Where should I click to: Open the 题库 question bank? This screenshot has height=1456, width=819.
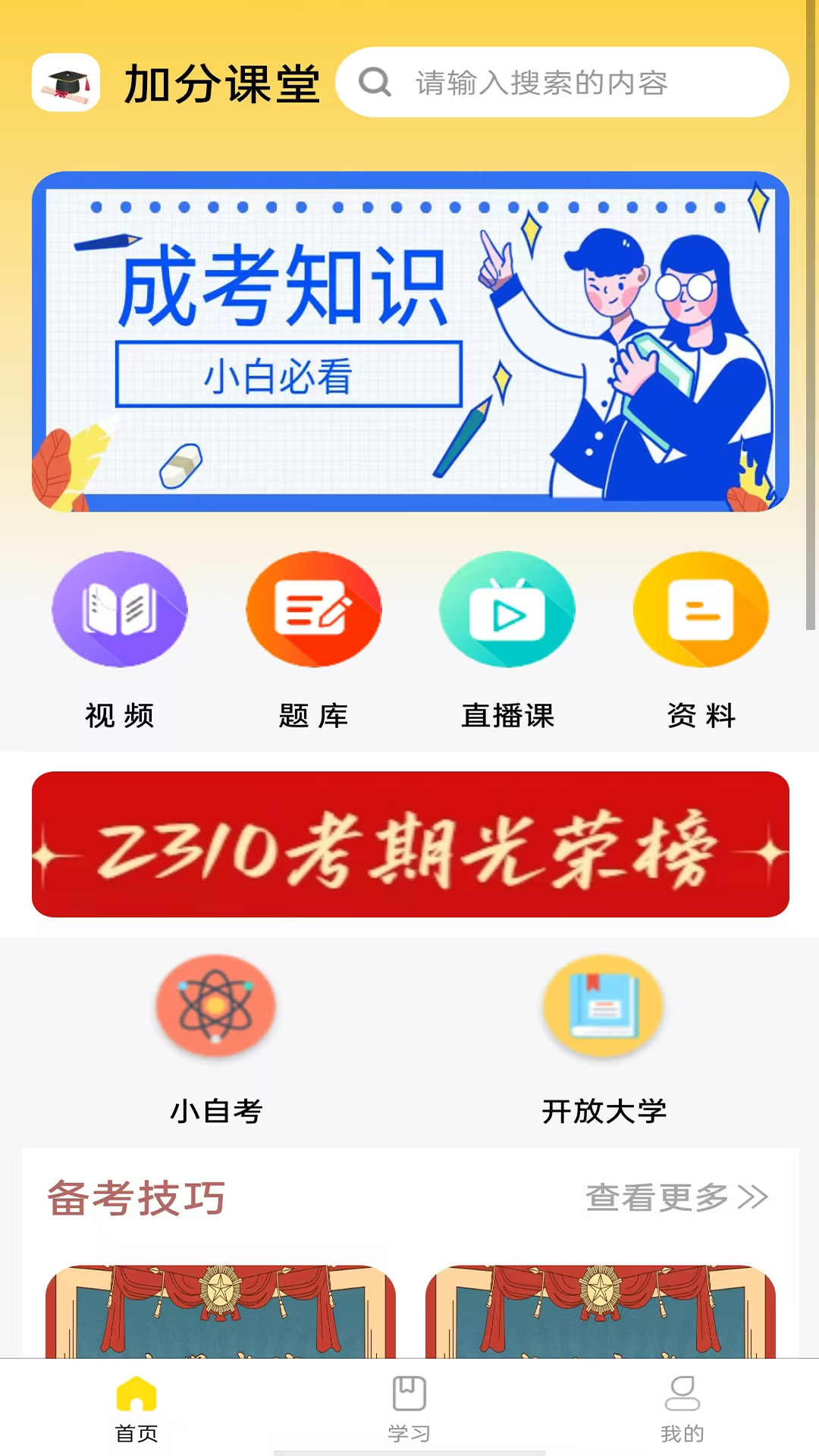coord(313,637)
